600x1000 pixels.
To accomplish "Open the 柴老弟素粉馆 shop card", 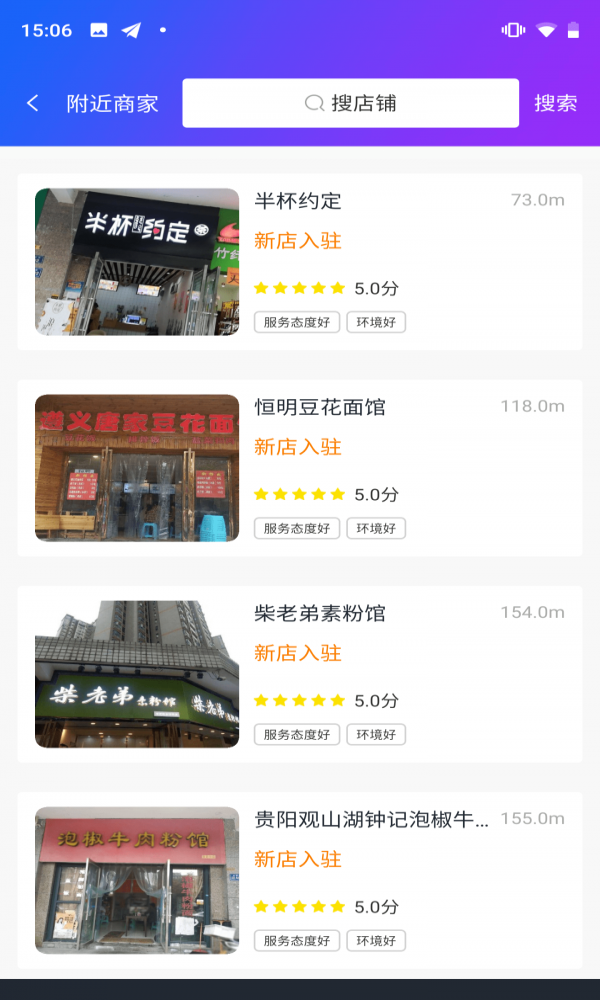I will pos(300,674).
